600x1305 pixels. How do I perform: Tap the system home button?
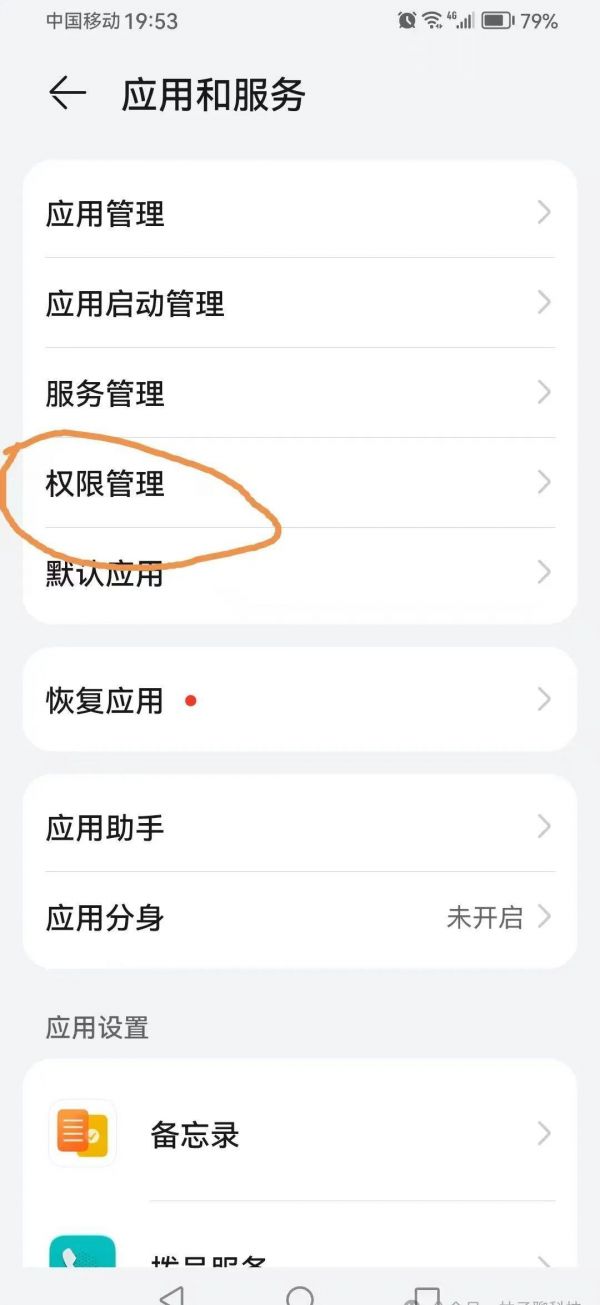point(300,1296)
